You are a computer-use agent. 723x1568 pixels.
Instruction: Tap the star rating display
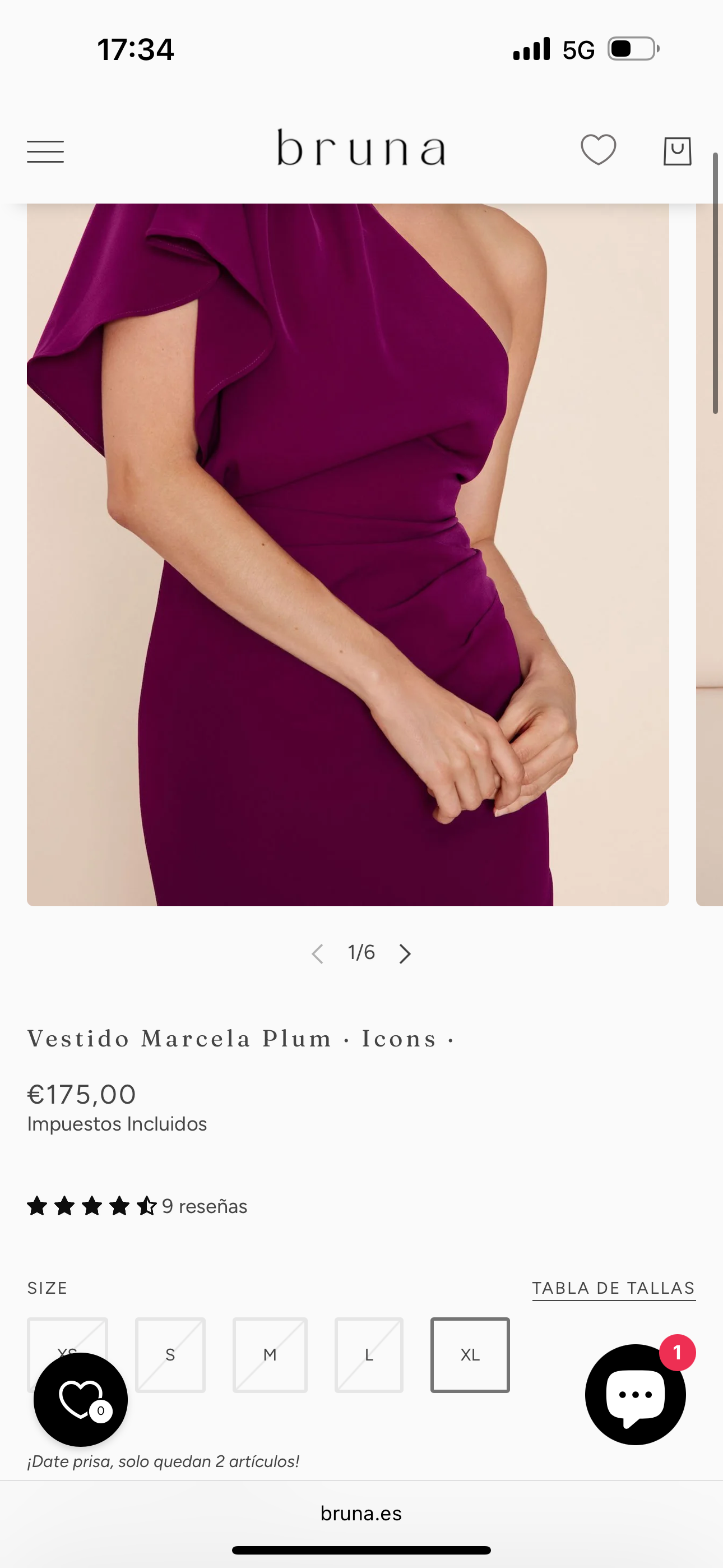90,1205
